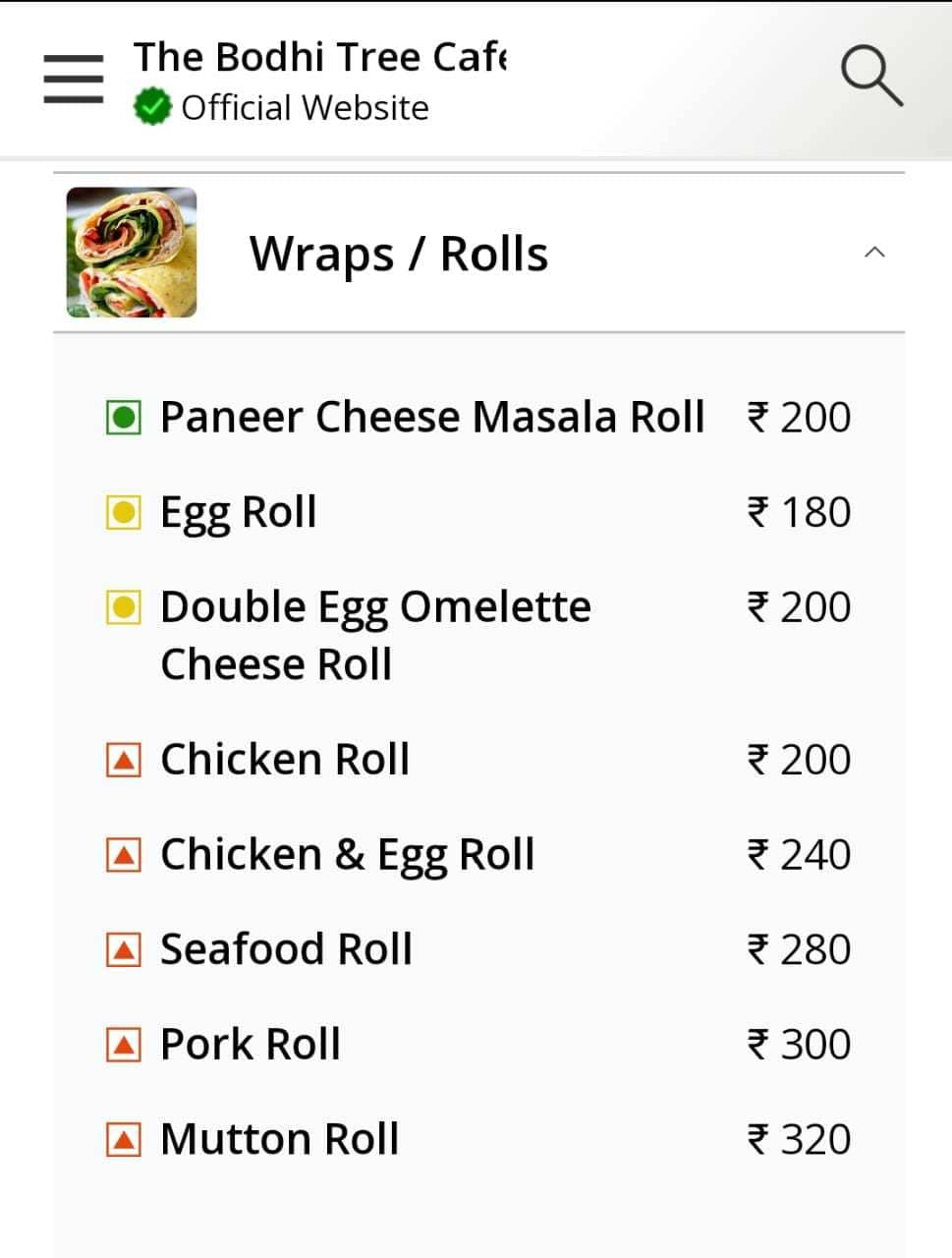Click the yellow egg indicator beside Egg Roll
The width and height of the screenshot is (952, 1258).
(x=124, y=511)
